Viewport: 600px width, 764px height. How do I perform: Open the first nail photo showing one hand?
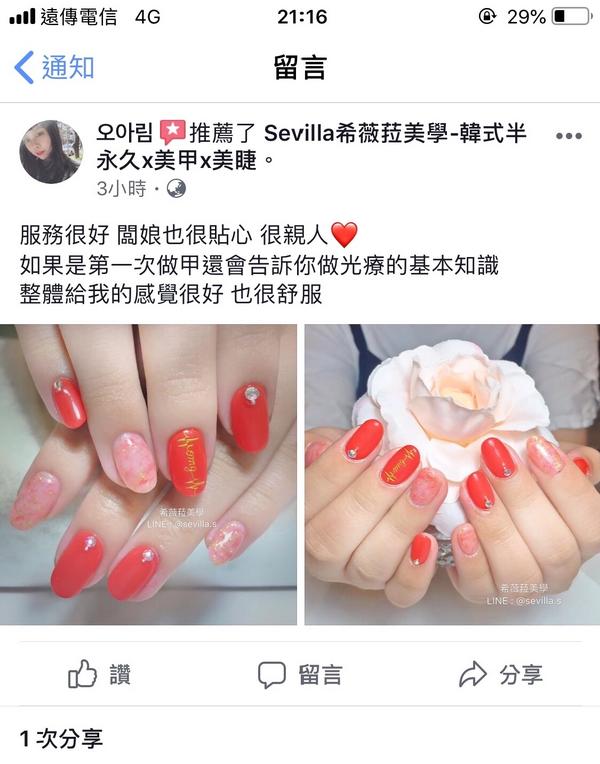(x=148, y=474)
